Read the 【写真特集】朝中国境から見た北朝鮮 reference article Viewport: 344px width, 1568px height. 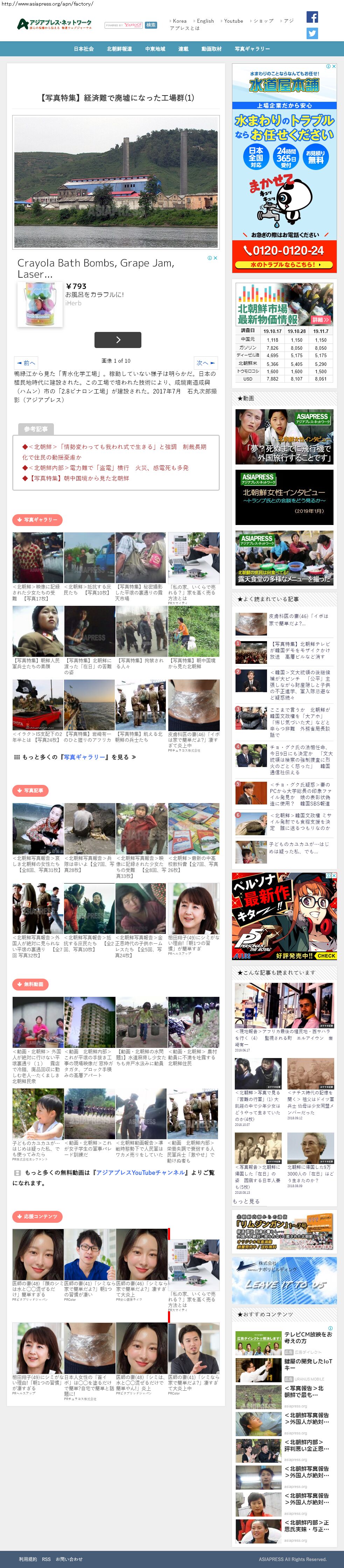coord(76,478)
